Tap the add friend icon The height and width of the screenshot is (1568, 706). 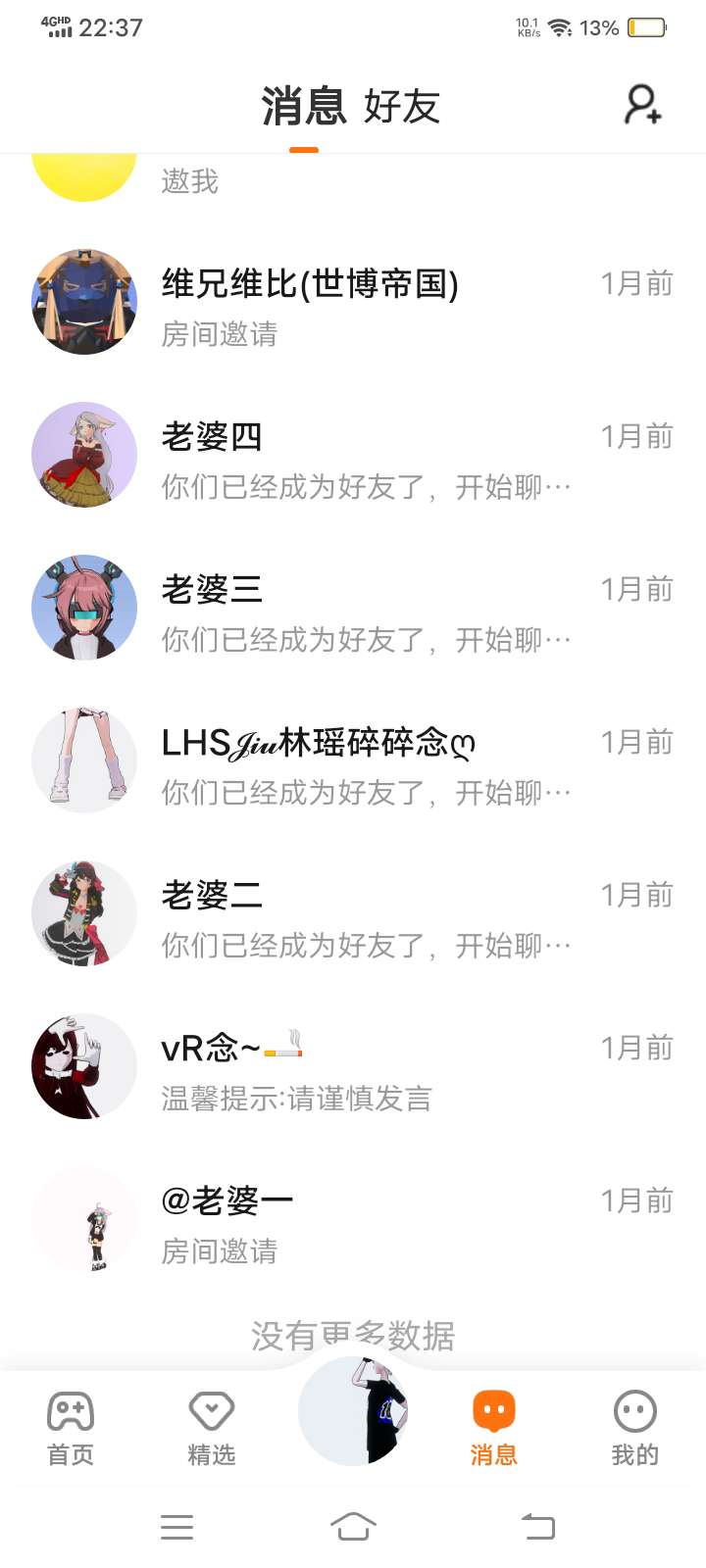(643, 105)
